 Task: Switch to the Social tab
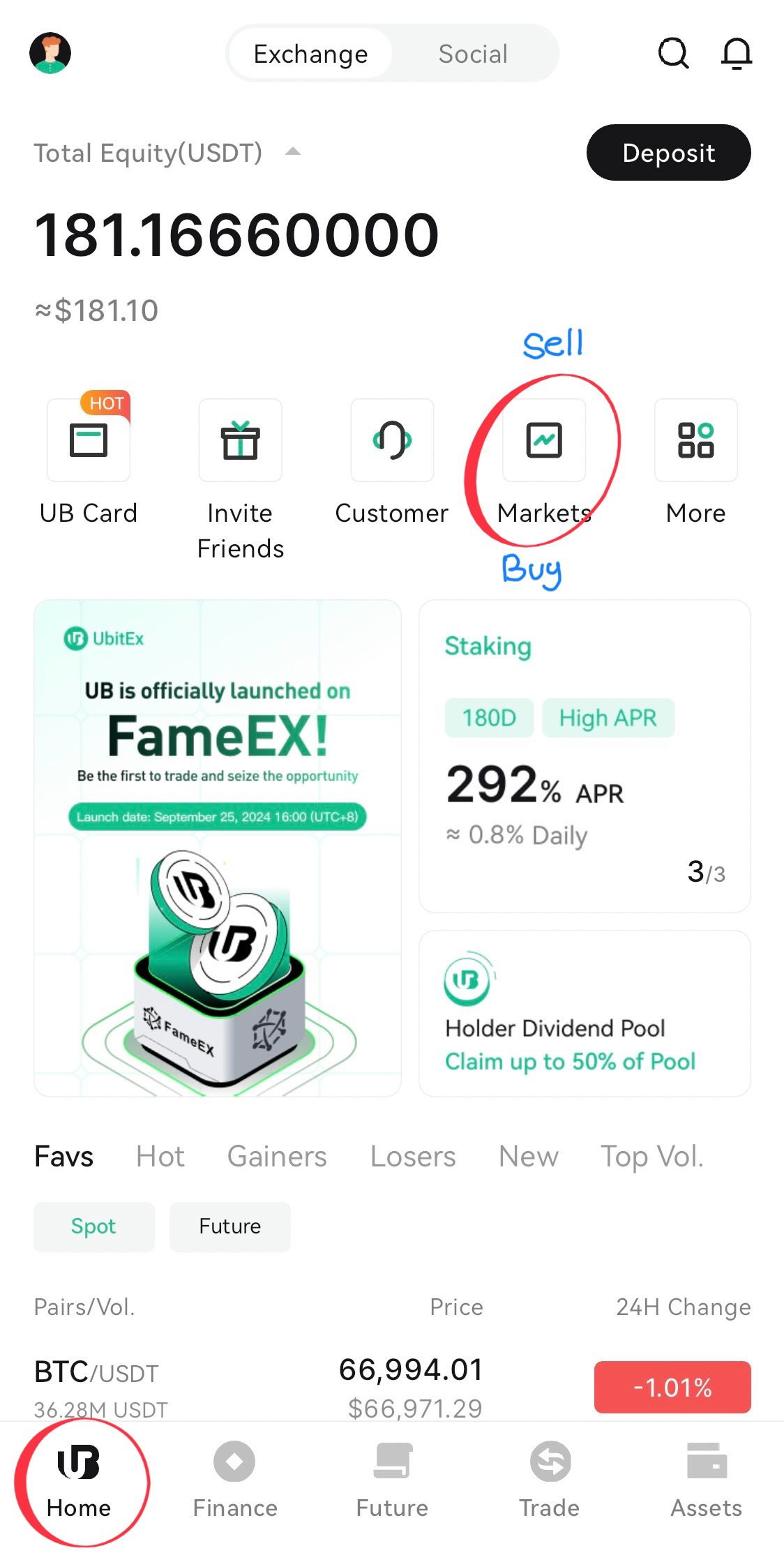pos(473,54)
